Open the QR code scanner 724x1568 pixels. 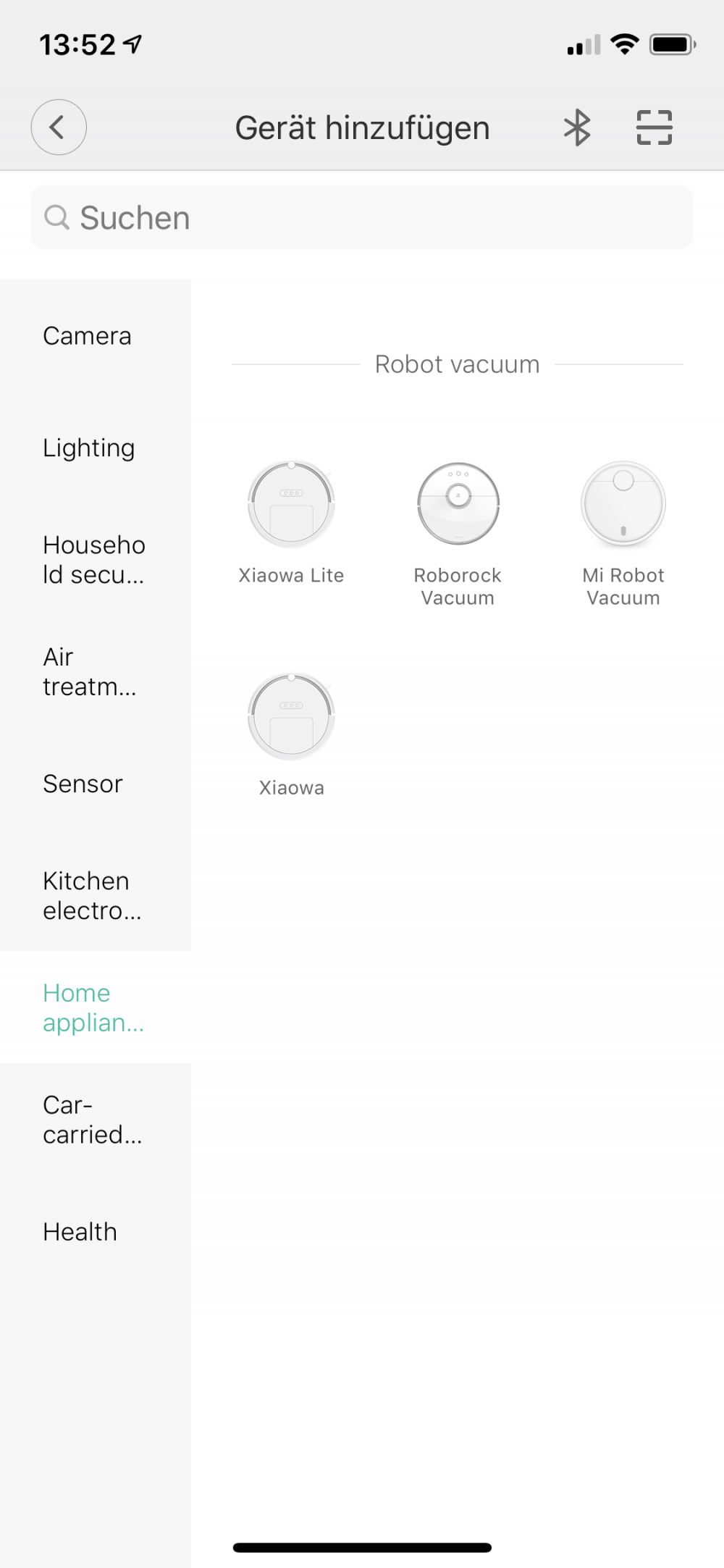(654, 128)
